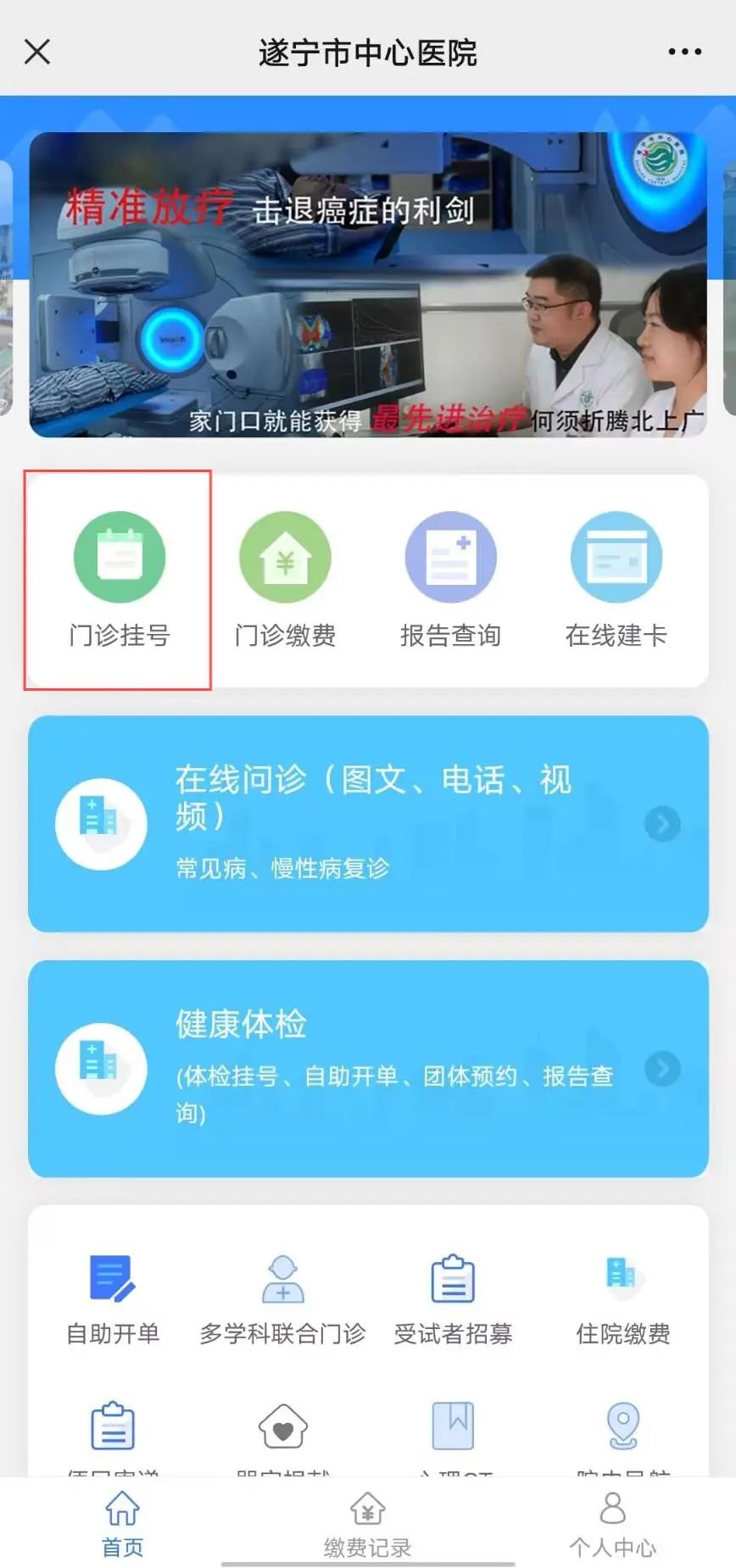Viewport: 736px width, 1568px height.
Task: Switch to the 缴费记录 tab
Action: tap(368, 1523)
